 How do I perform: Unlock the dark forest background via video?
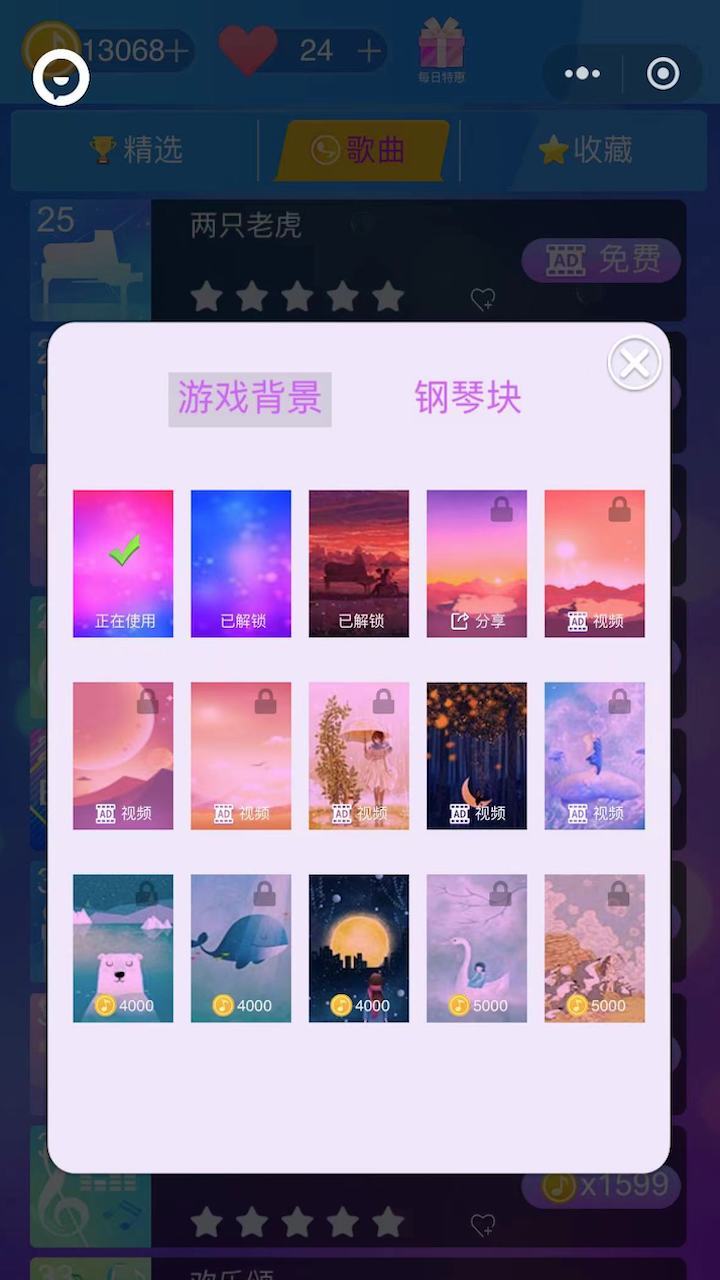(477, 755)
